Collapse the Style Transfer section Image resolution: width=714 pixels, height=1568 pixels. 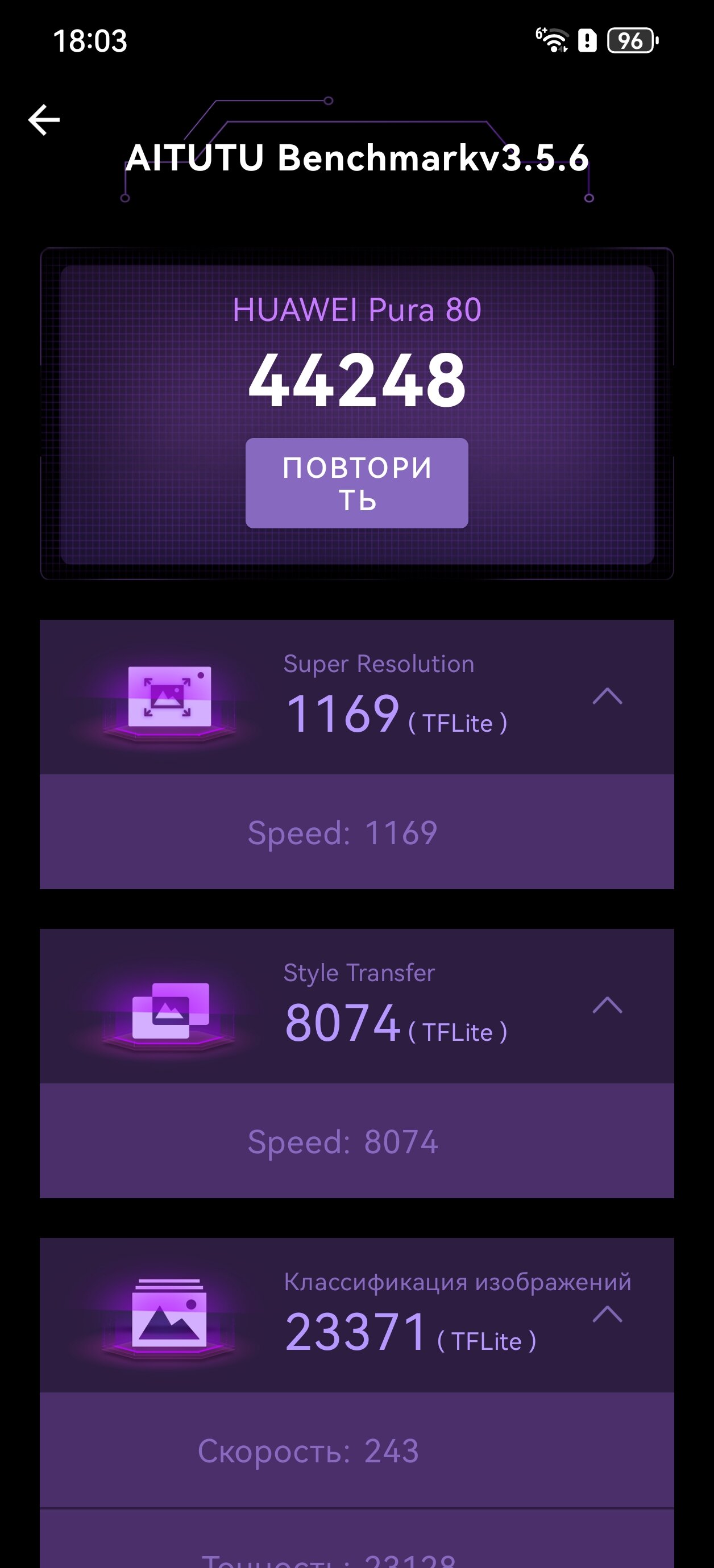pyautogui.click(x=607, y=1005)
